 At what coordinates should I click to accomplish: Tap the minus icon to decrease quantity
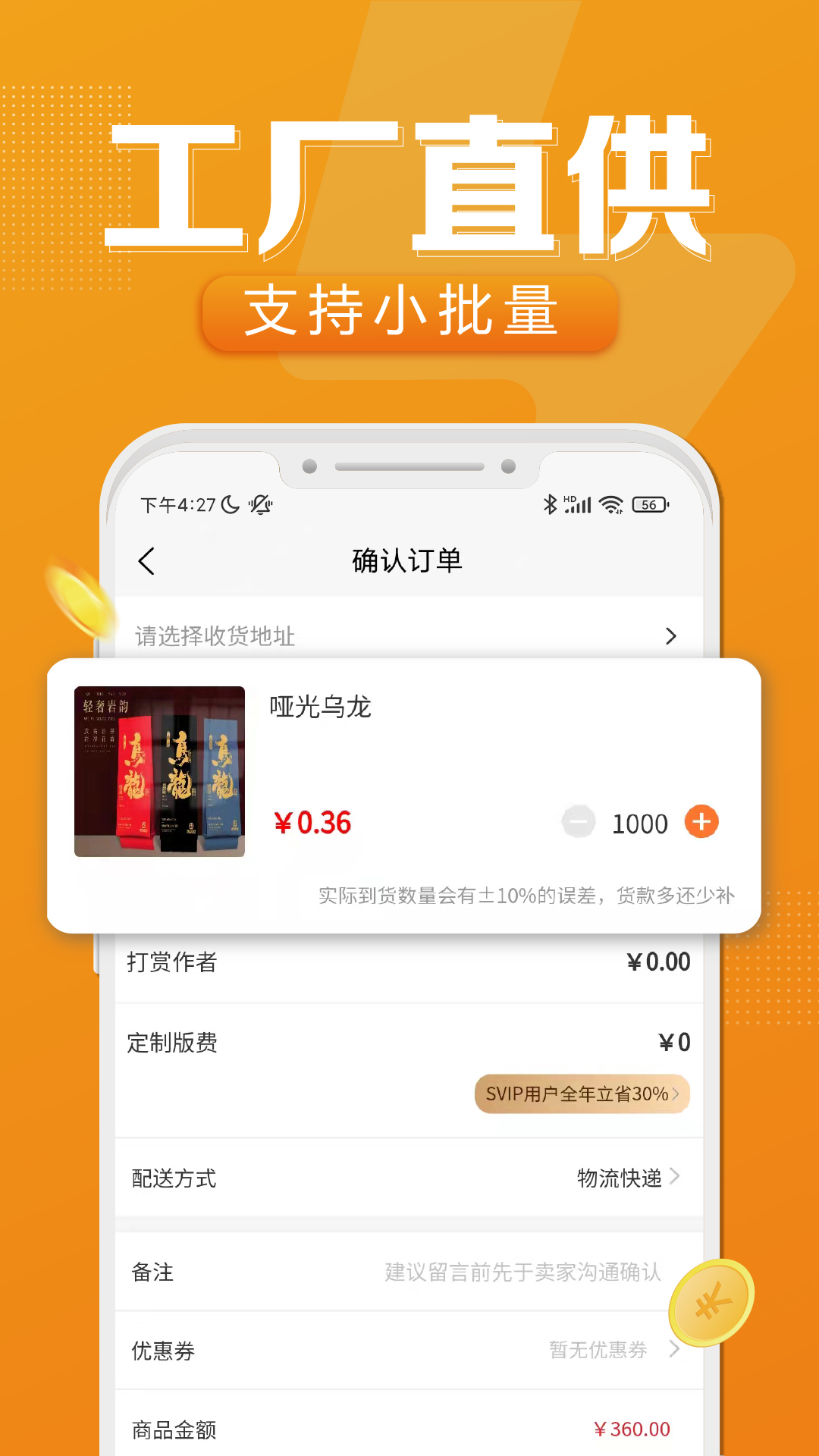click(579, 821)
